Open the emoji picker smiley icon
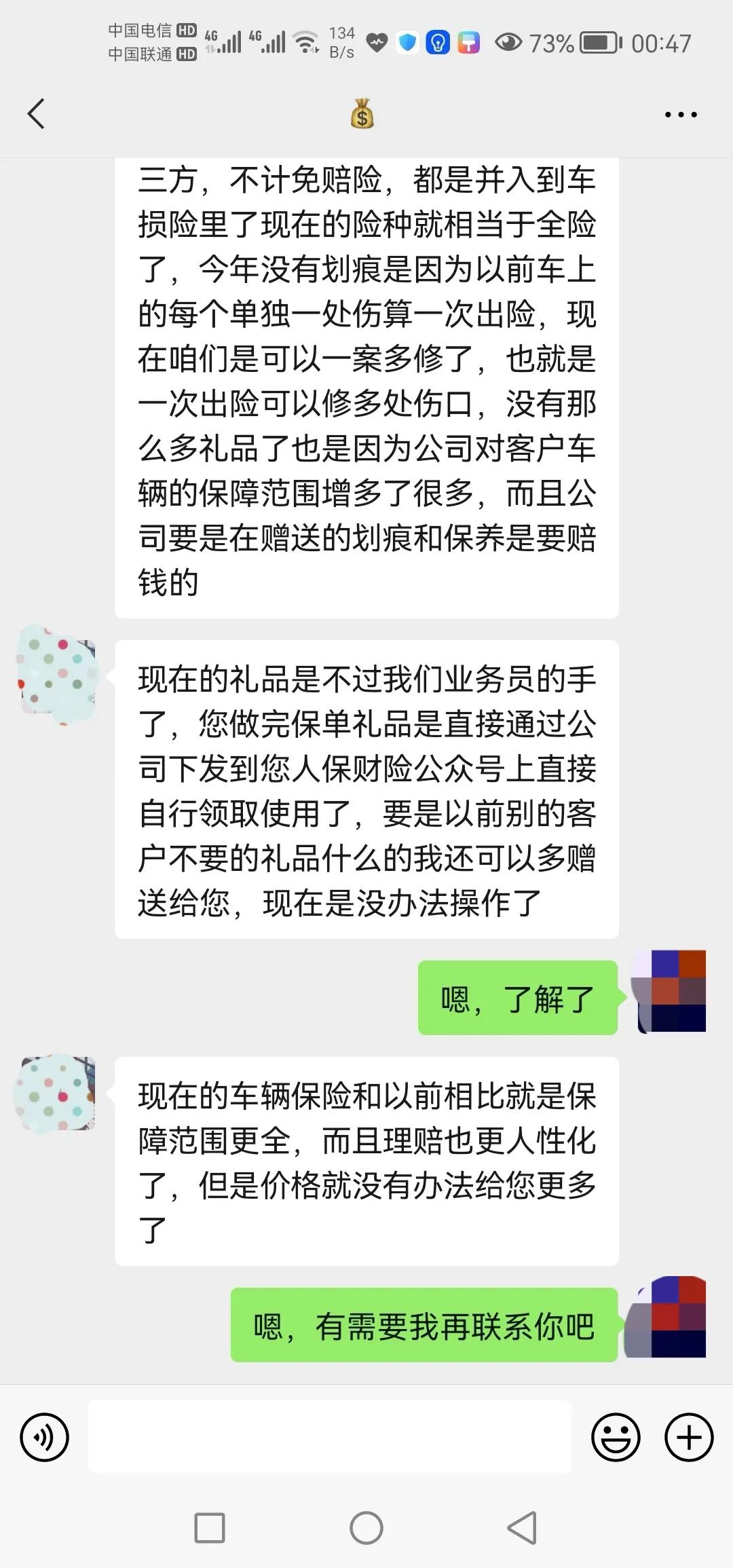The height and width of the screenshot is (1568, 733). [616, 1437]
